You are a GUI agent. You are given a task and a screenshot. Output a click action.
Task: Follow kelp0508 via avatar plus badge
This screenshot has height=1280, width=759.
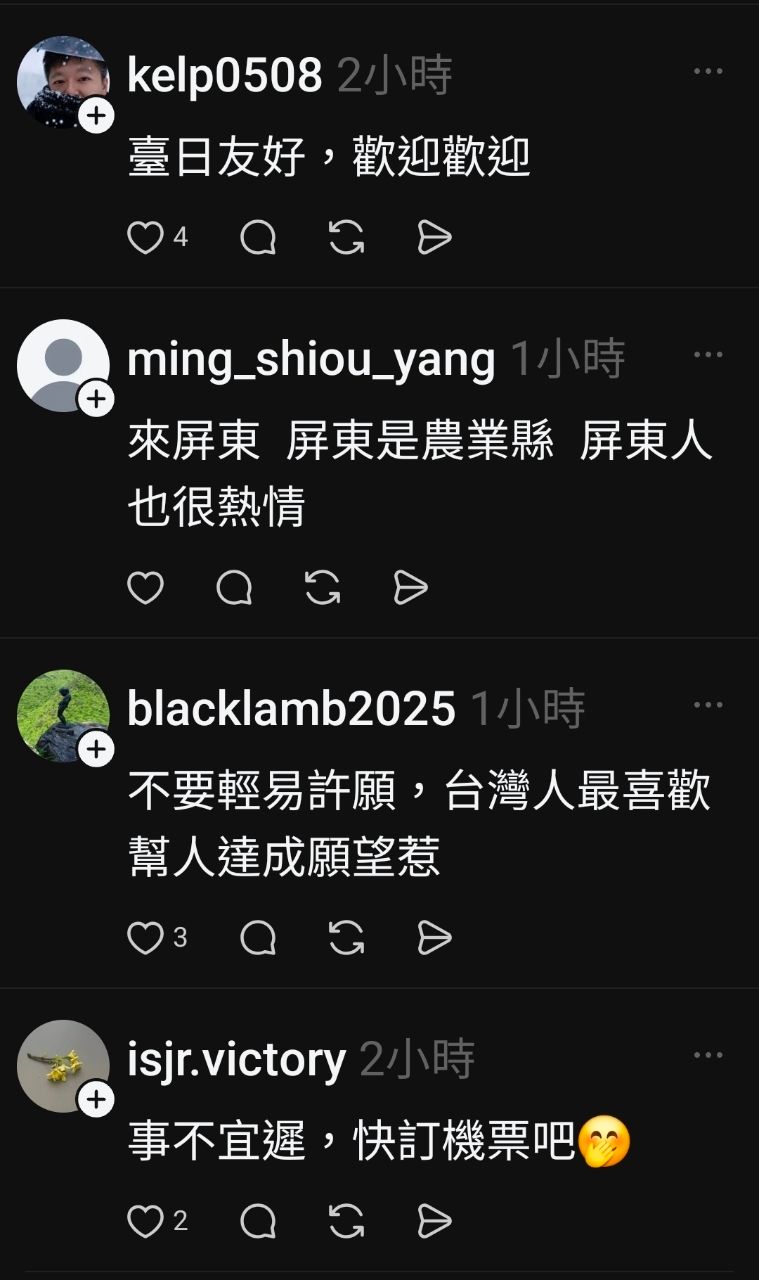(96, 117)
